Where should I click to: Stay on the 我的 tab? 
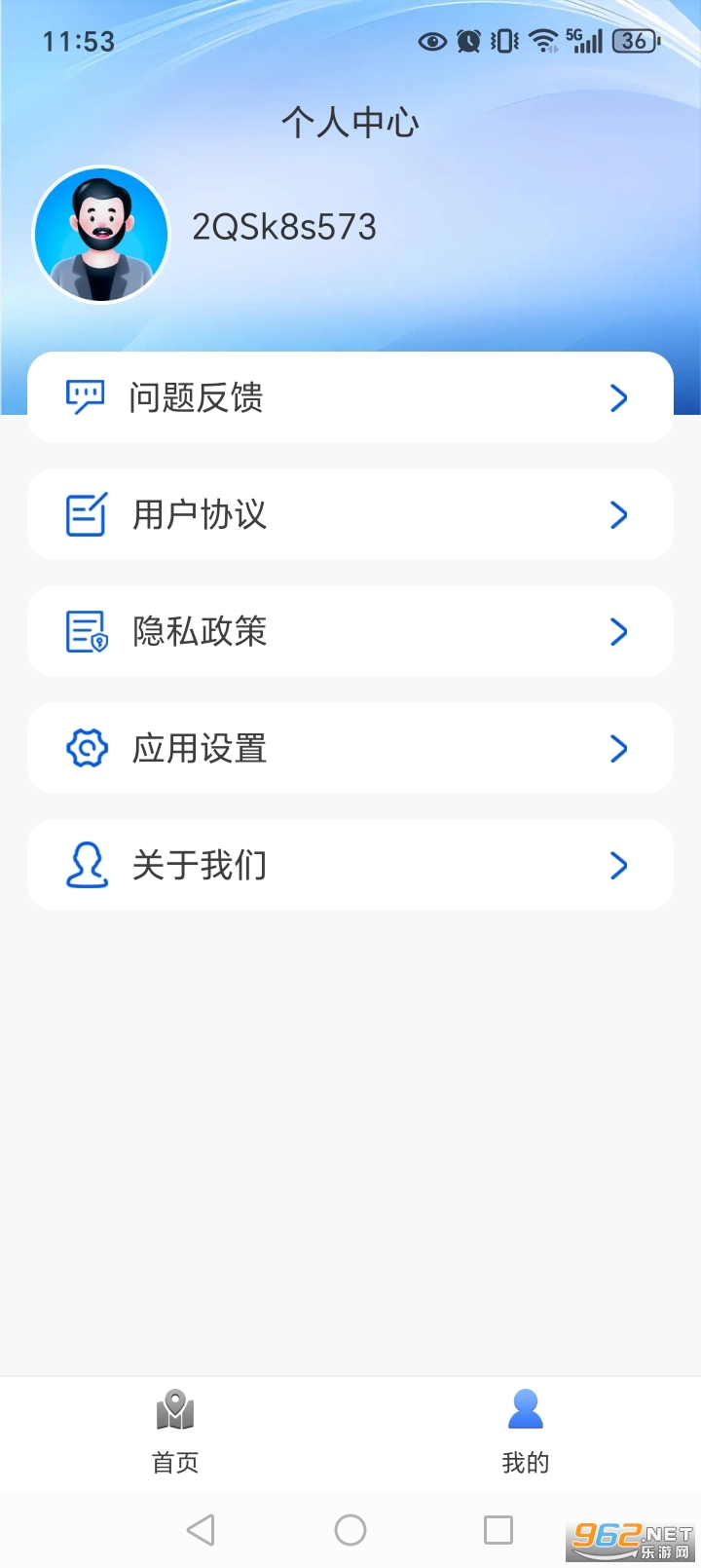coord(526,1434)
